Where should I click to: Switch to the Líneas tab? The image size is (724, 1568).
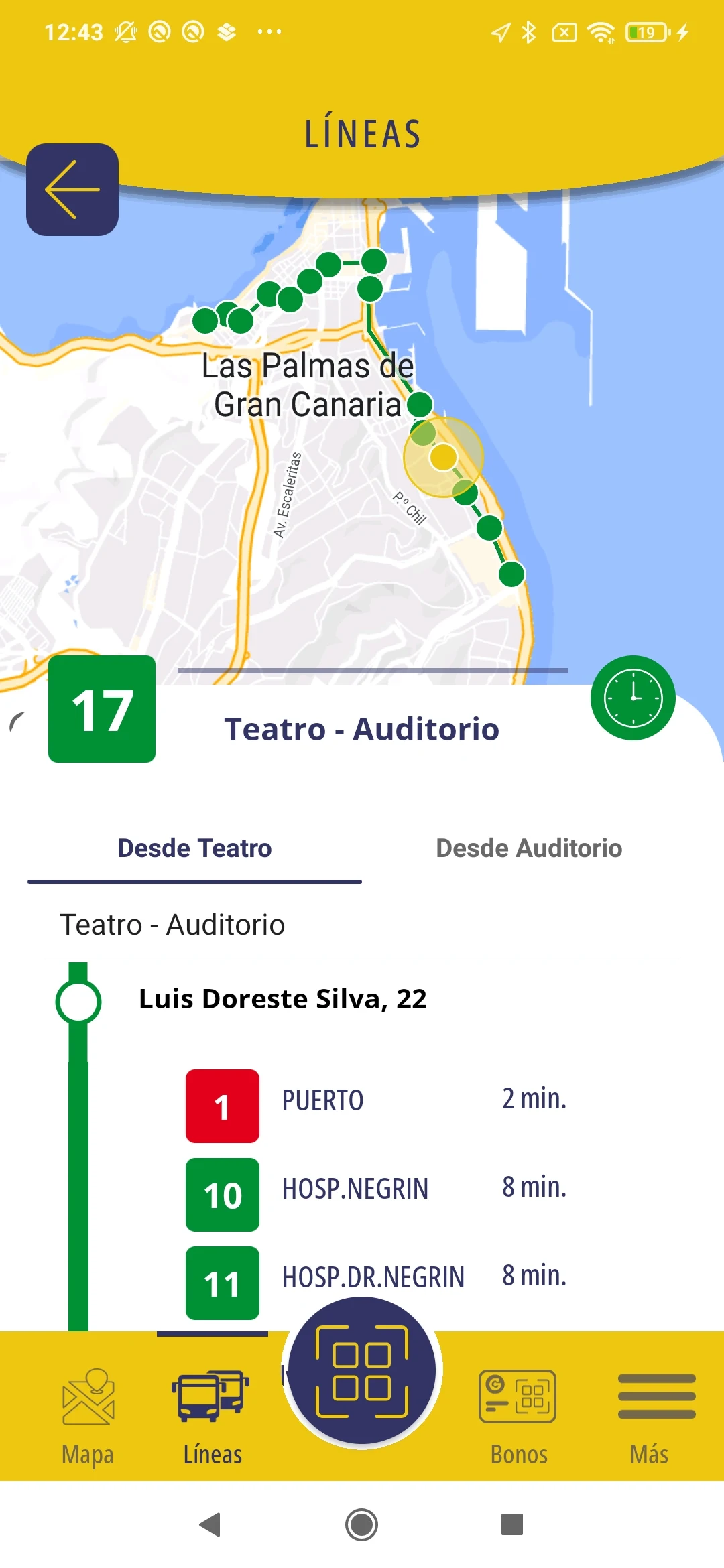point(213,1415)
